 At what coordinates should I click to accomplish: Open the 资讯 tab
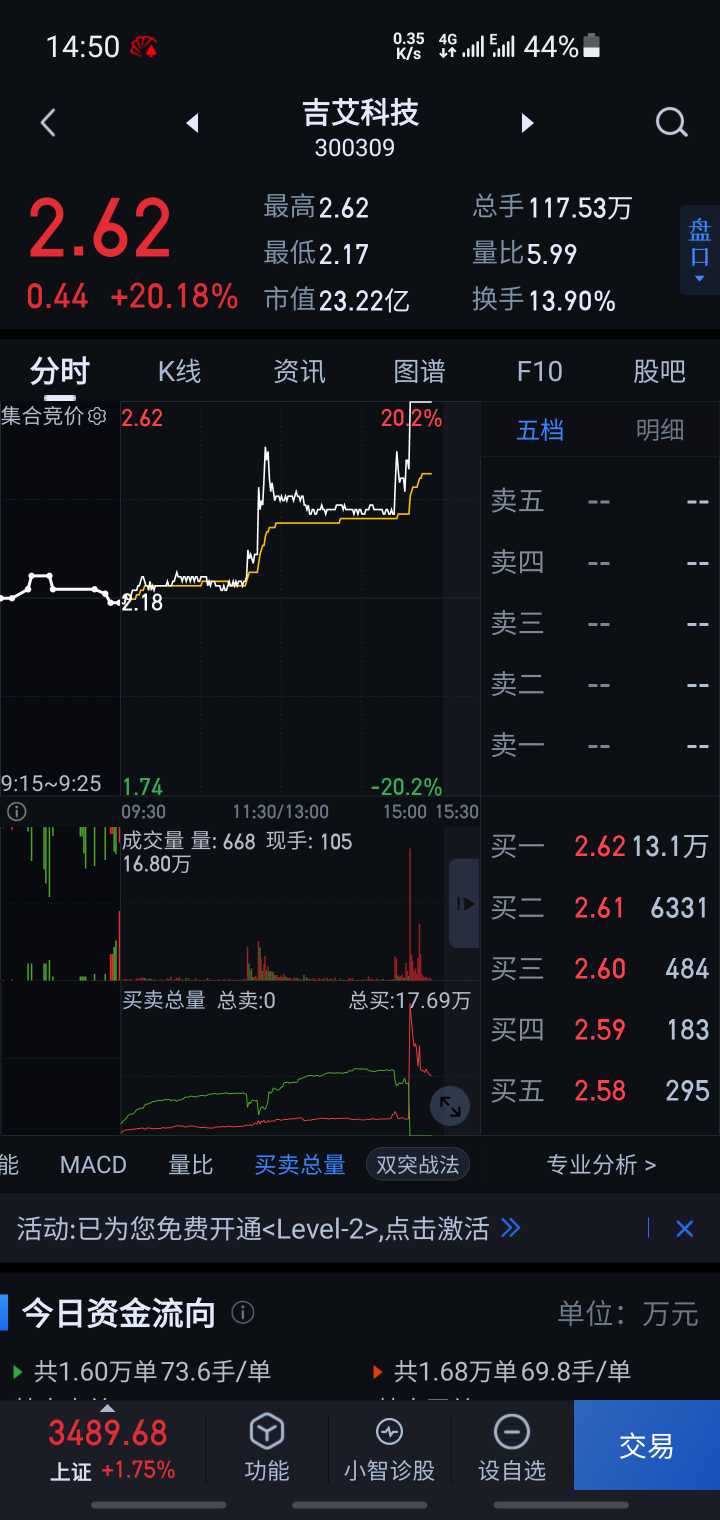(x=299, y=372)
